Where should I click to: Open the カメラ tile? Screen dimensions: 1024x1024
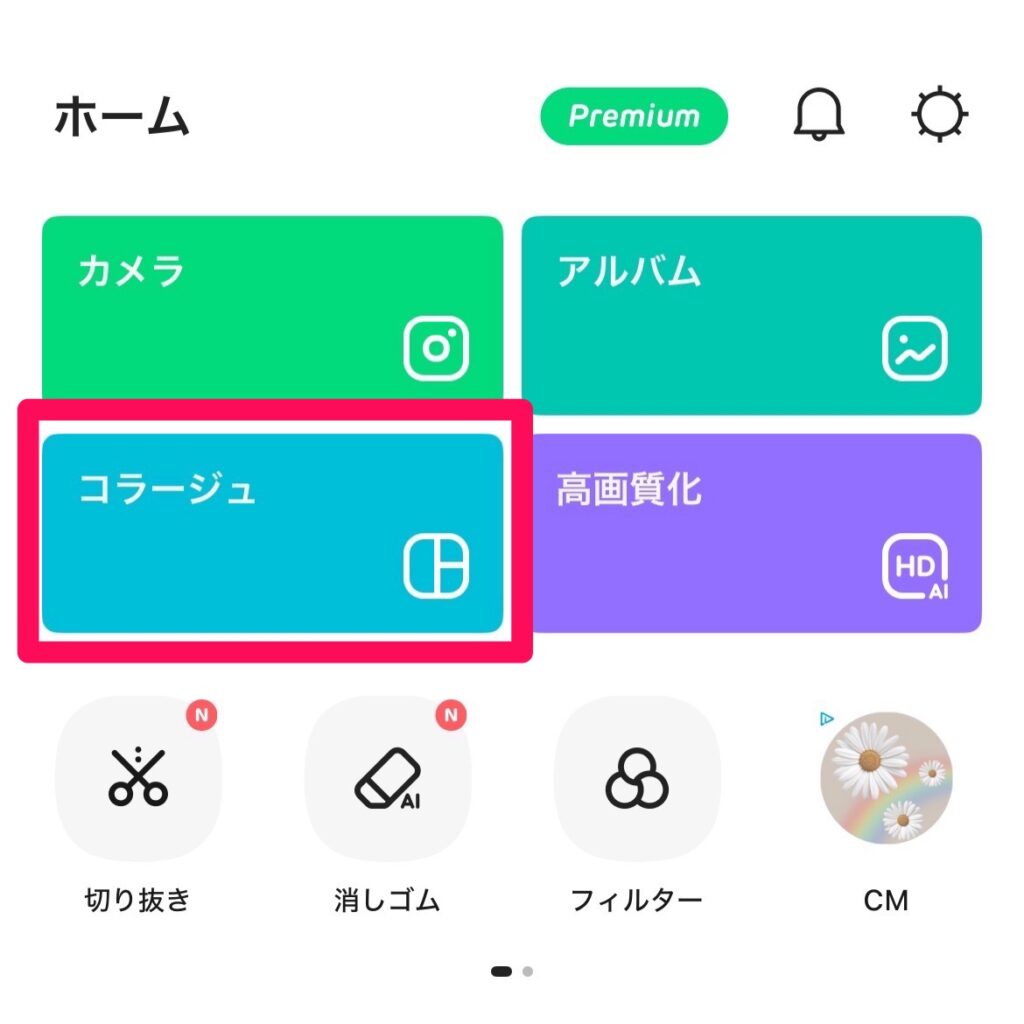click(x=272, y=307)
